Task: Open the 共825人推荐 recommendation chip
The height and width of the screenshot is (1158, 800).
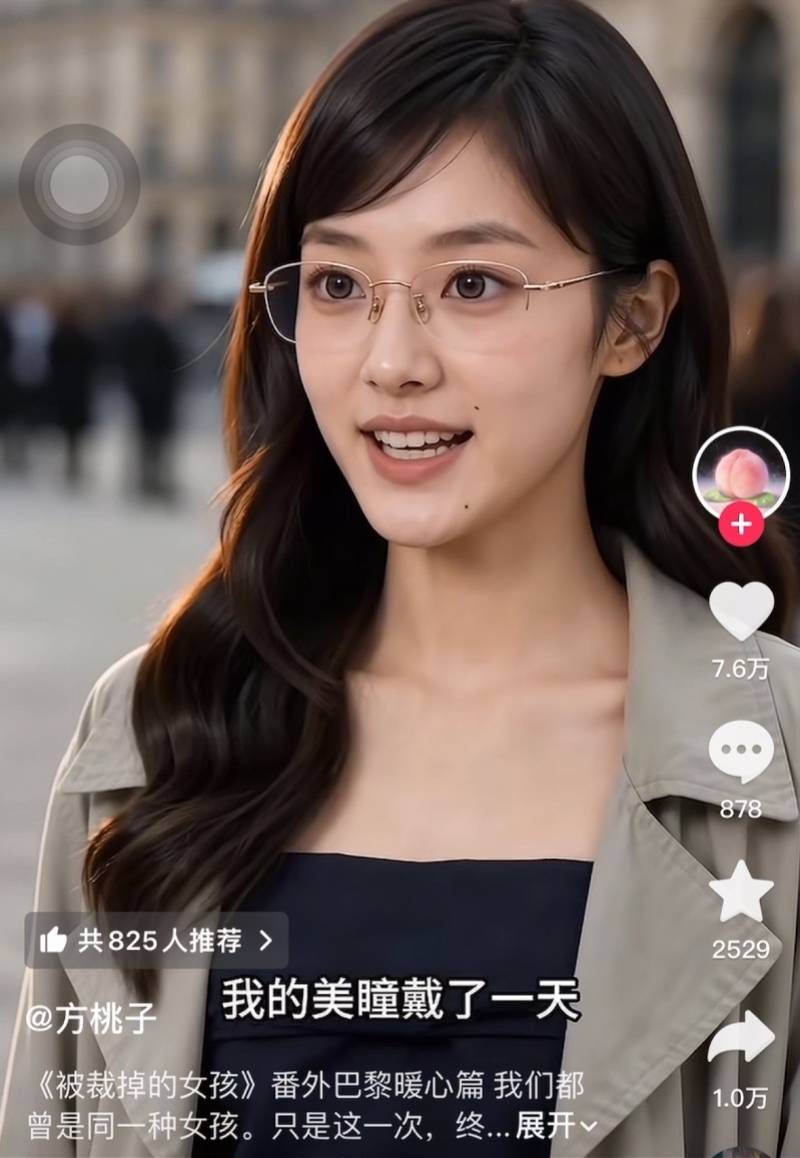Action: 156,940
